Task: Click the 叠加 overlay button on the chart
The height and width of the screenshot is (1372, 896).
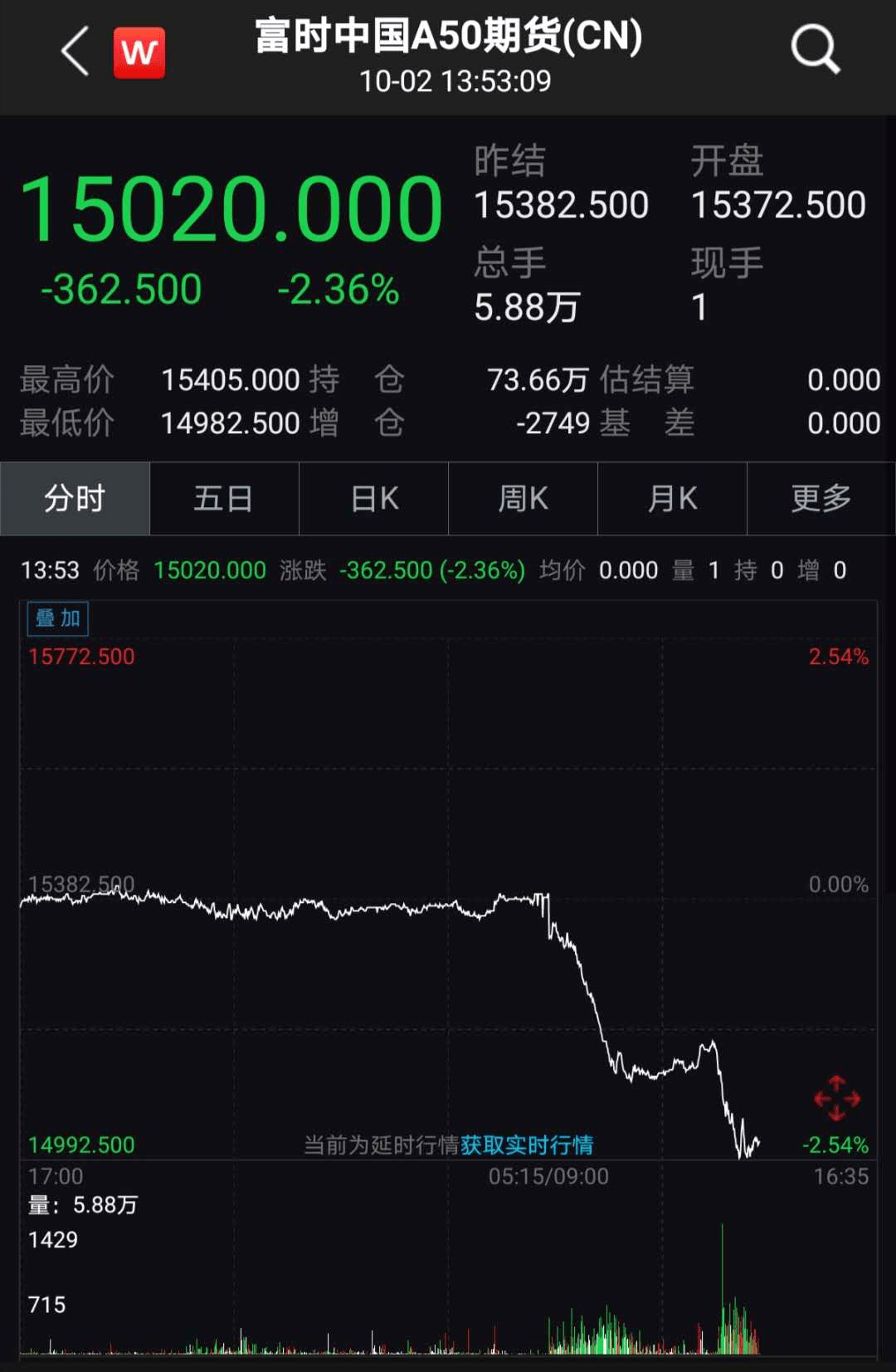Action: (x=56, y=618)
